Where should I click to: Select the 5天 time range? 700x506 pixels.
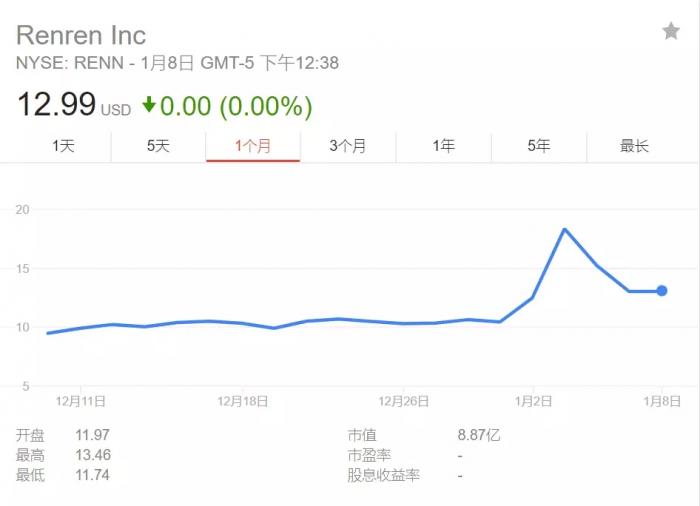[158, 146]
